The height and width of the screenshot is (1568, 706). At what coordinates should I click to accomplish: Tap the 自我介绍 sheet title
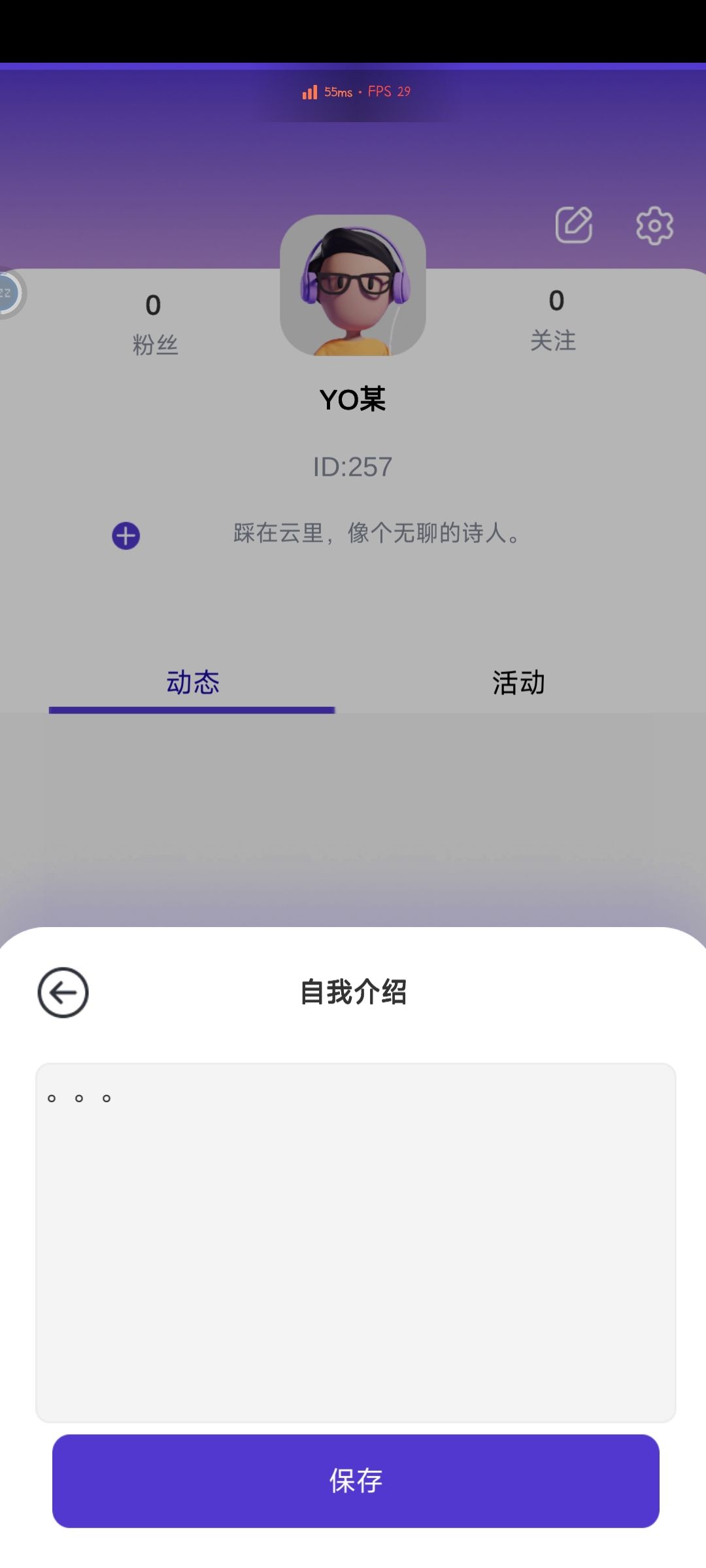point(353,992)
